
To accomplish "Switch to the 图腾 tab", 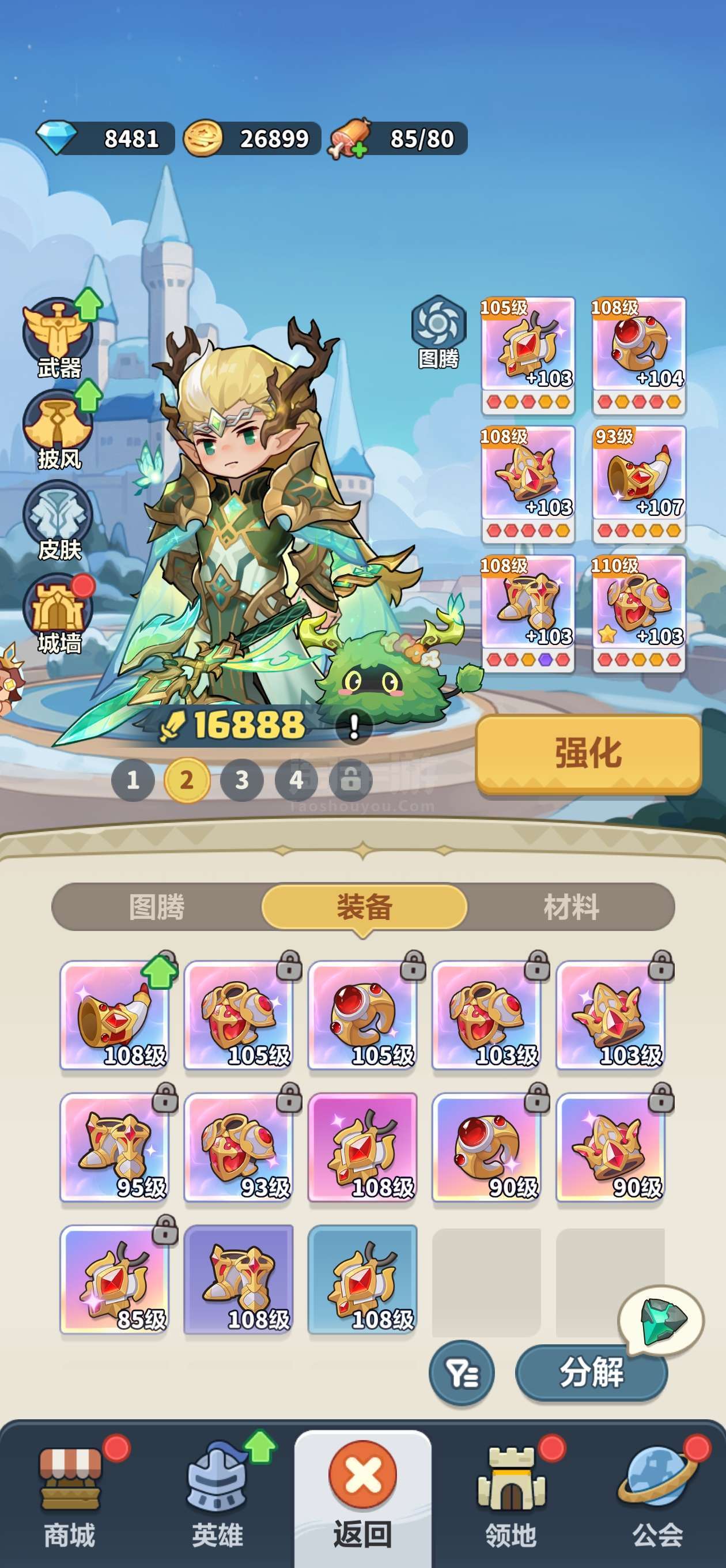I will pyautogui.click(x=157, y=906).
